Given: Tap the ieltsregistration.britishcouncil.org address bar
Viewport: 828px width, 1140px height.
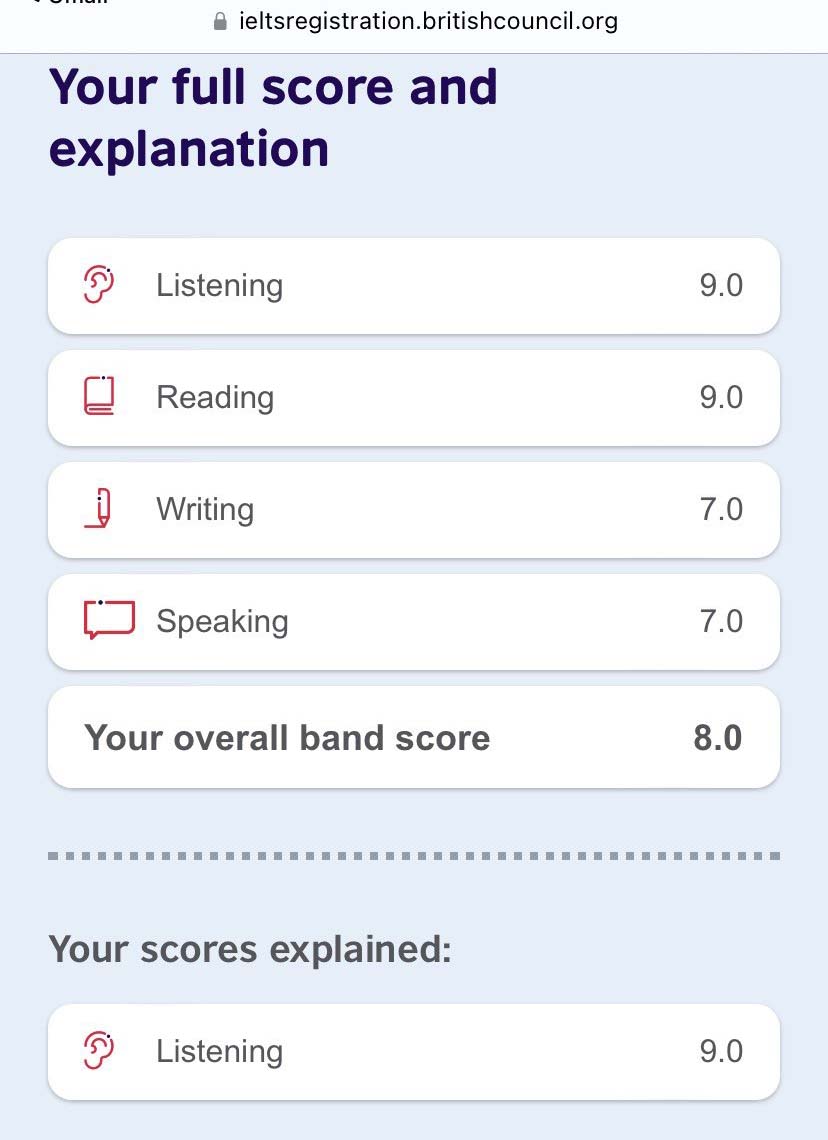Looking at the screenshot, I should [x=416, y=21].
